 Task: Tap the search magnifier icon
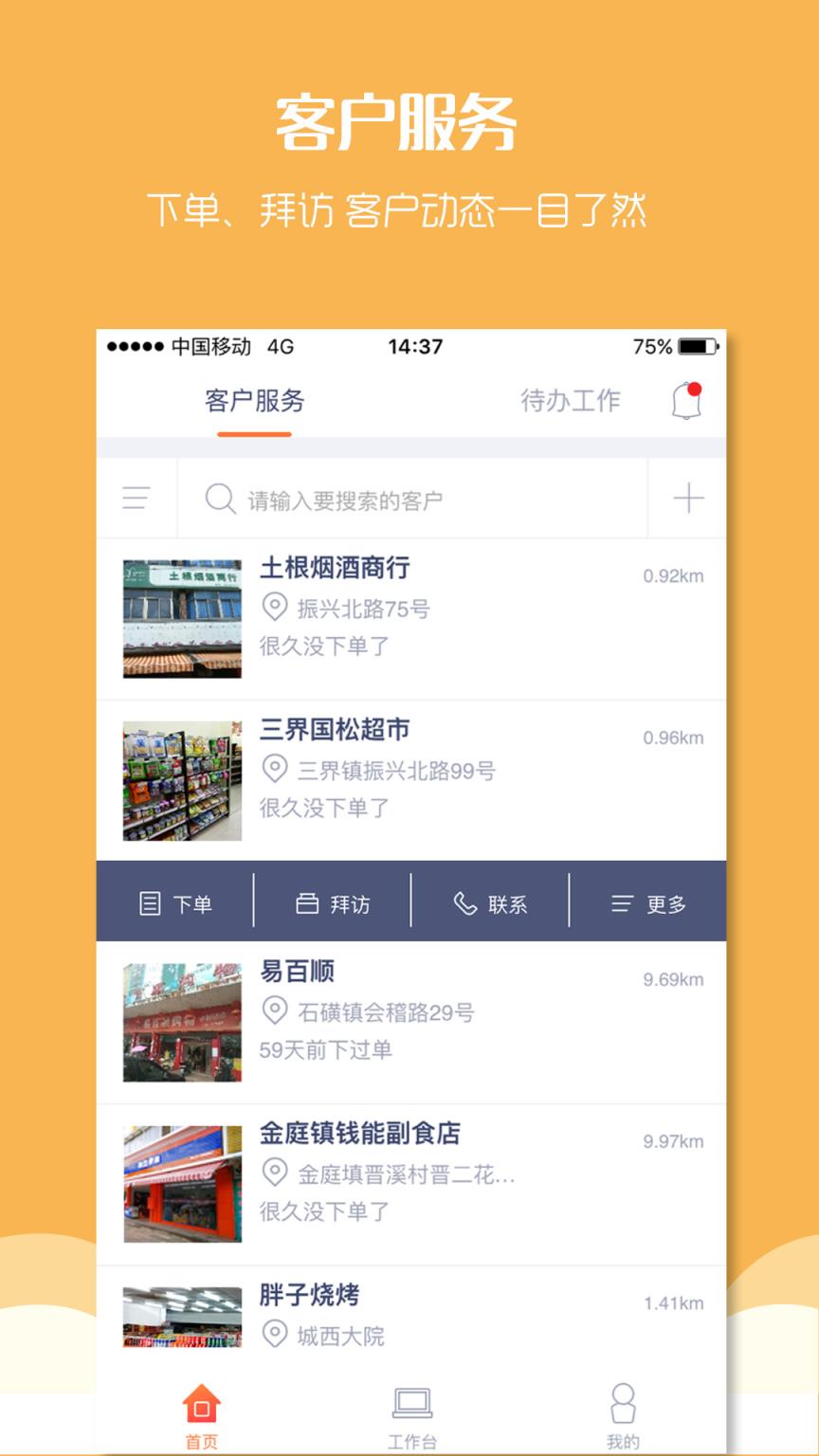pyautogui.click(x=219, y=498)
